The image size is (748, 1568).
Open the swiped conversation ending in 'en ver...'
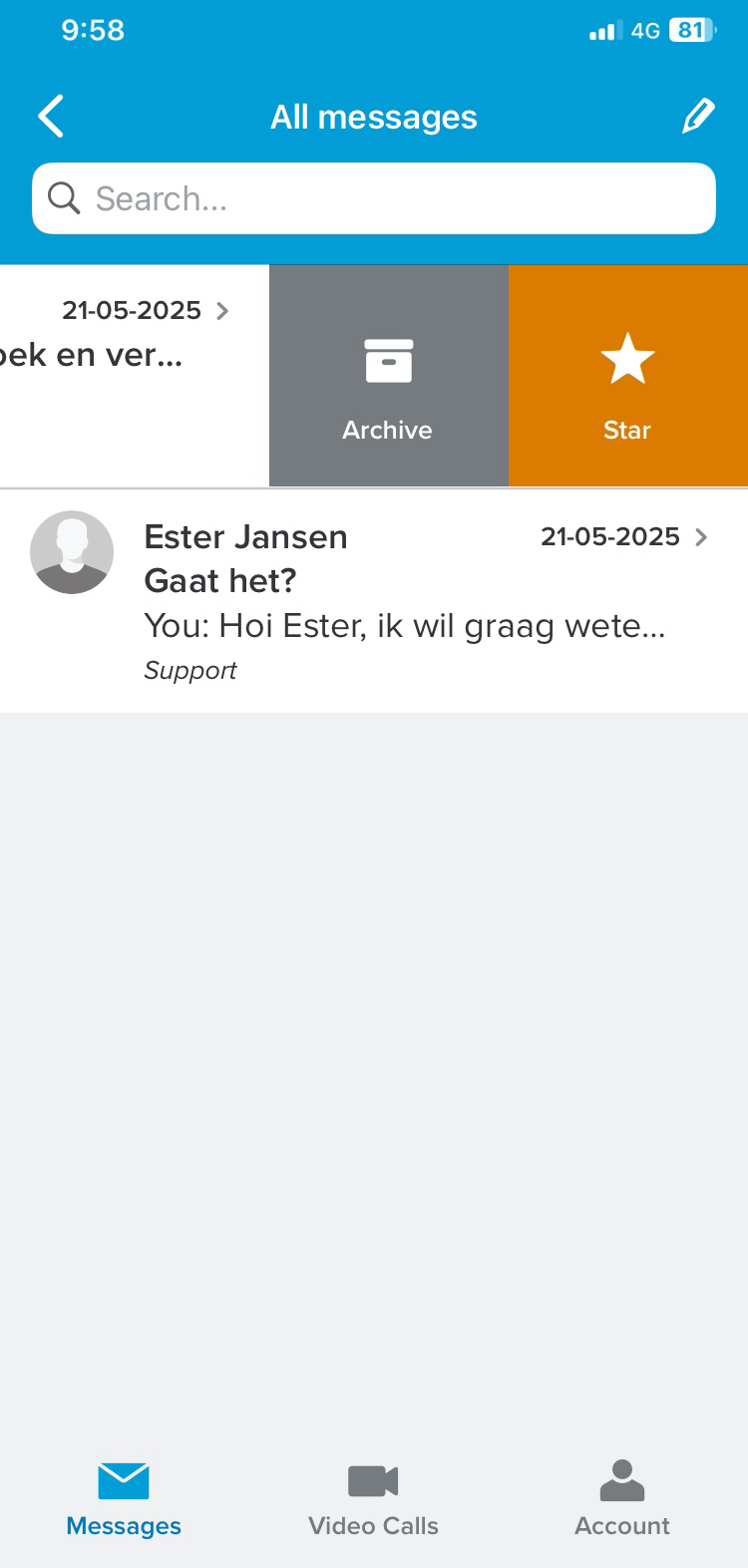click(x=135, y=376)
